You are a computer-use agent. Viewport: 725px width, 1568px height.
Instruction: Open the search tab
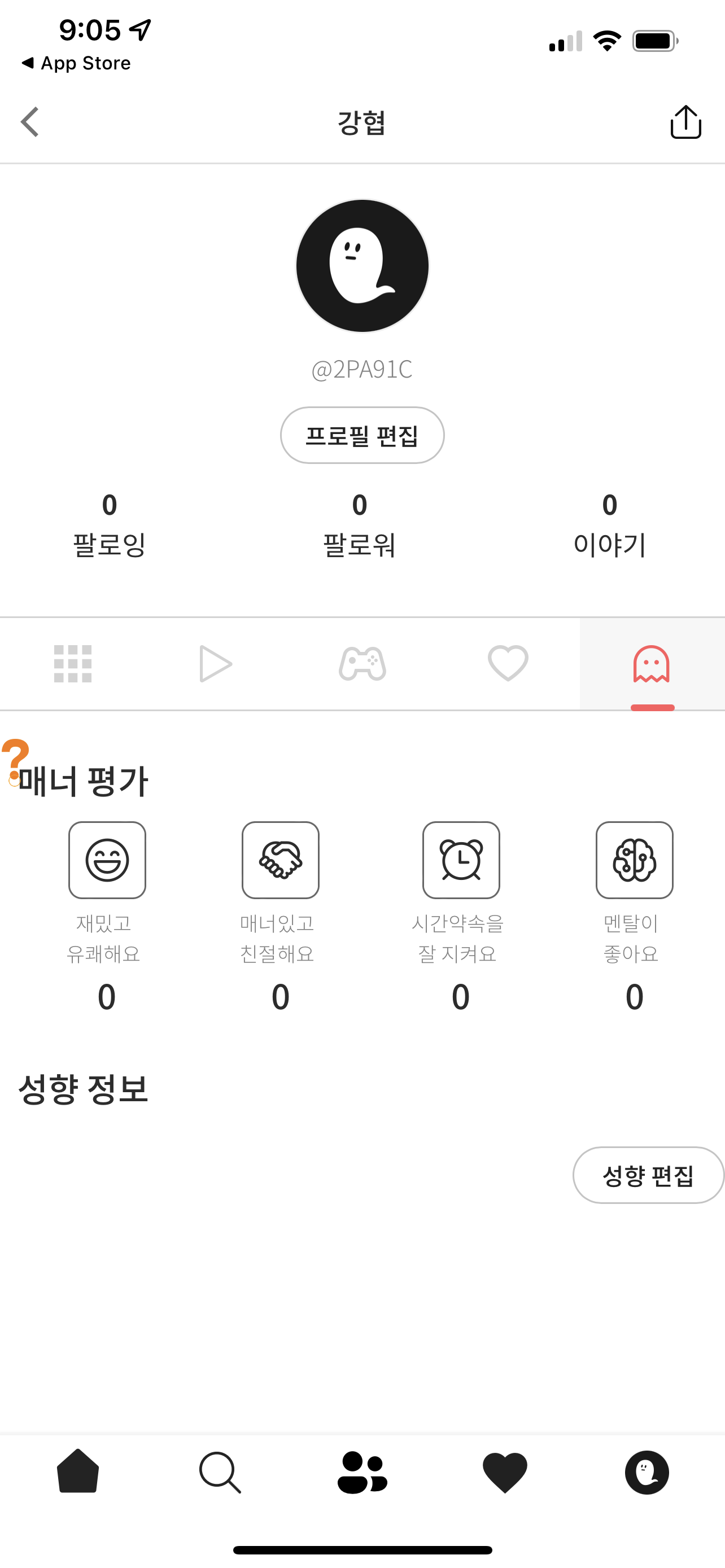click(x=220, y=1472)
